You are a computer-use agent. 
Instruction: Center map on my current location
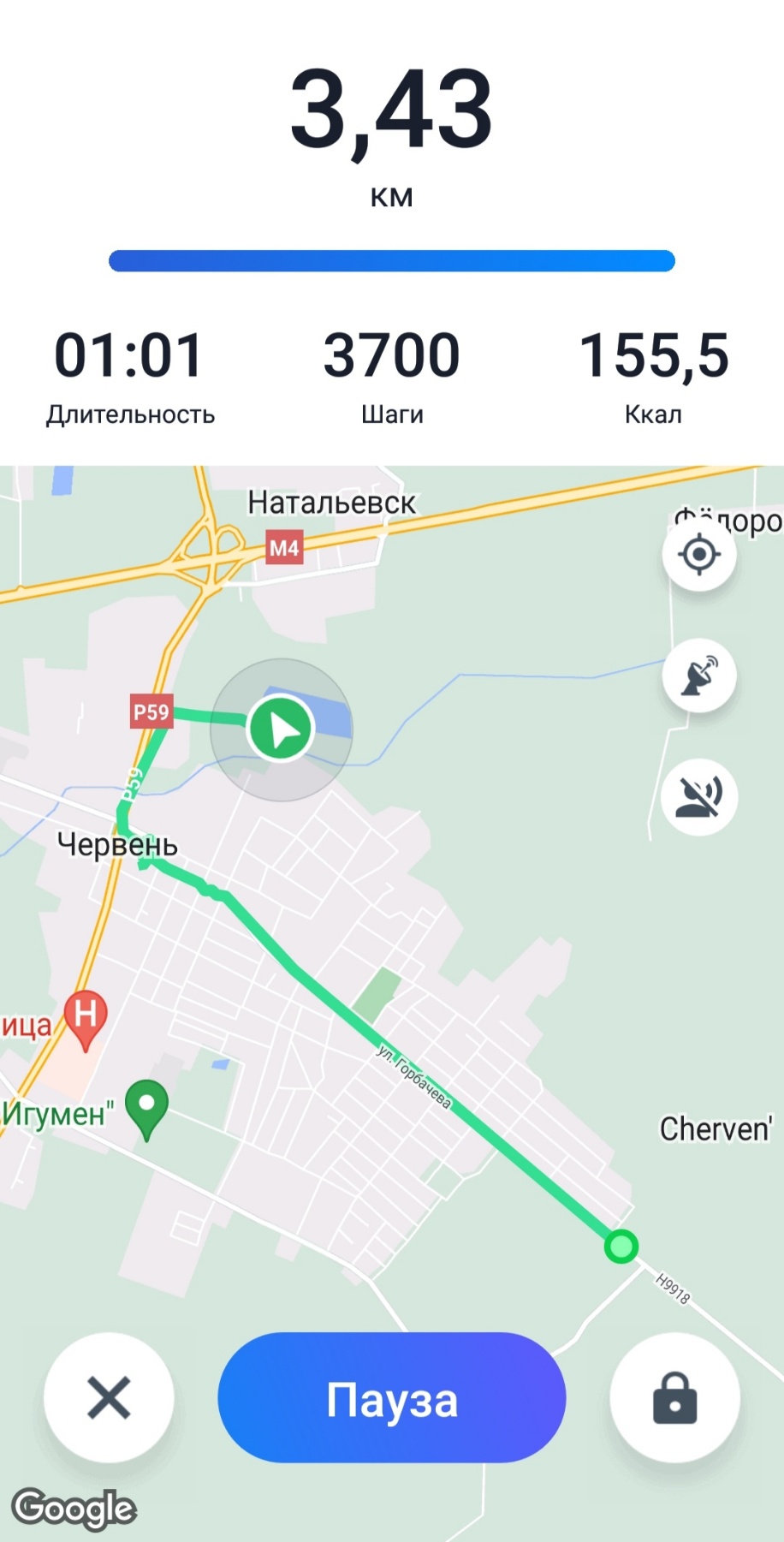point(699,555)
